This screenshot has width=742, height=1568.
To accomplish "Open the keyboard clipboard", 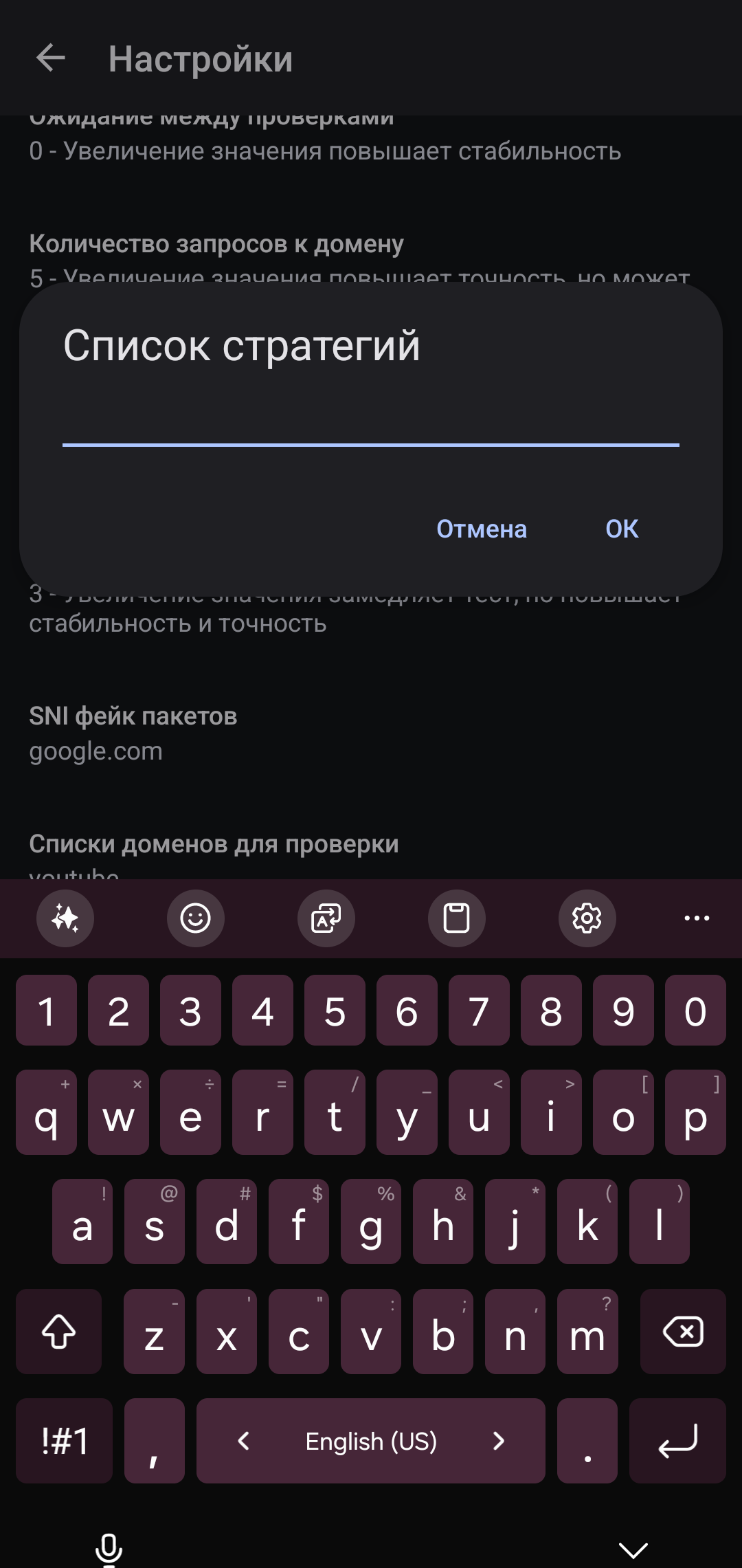I will coord(457,918).
